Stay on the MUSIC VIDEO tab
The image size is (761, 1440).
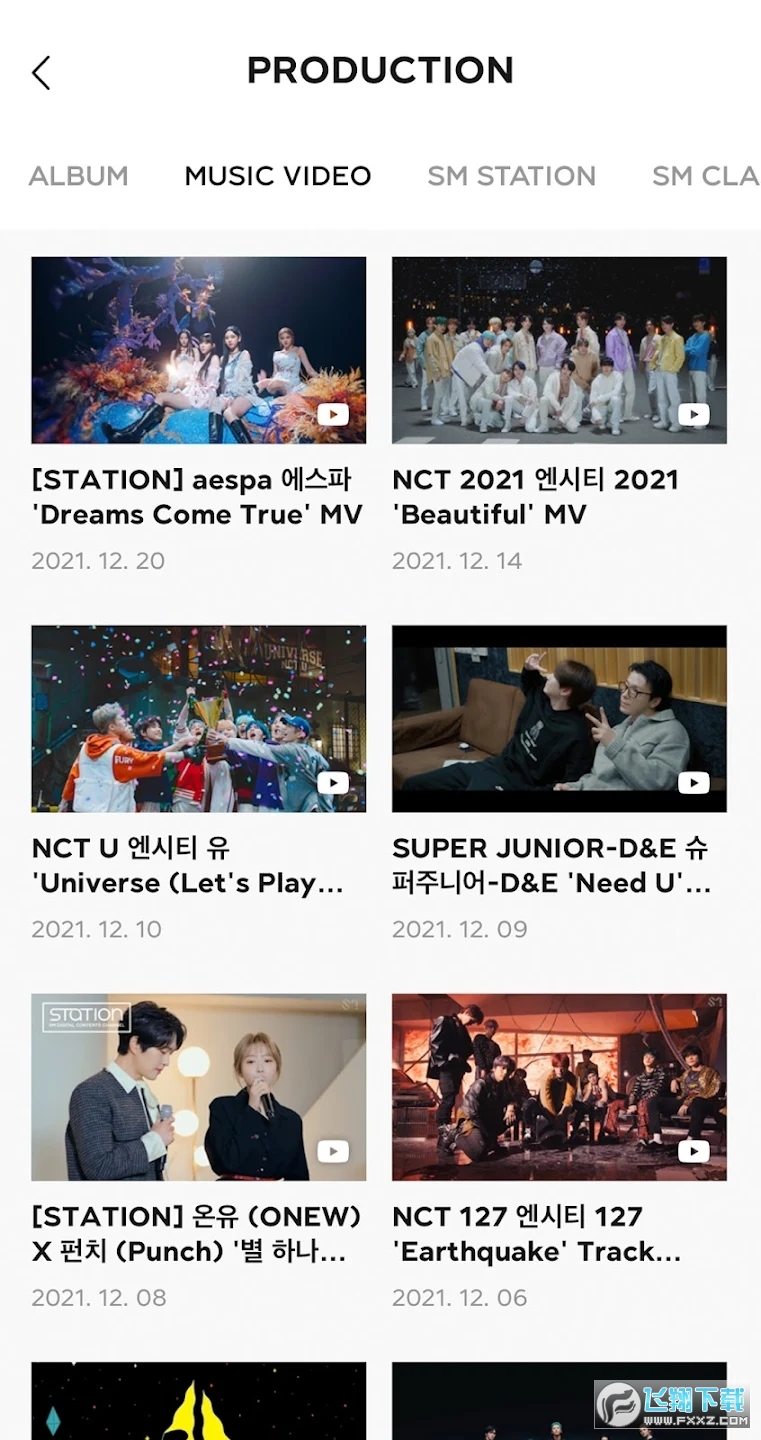coord(277,176)
